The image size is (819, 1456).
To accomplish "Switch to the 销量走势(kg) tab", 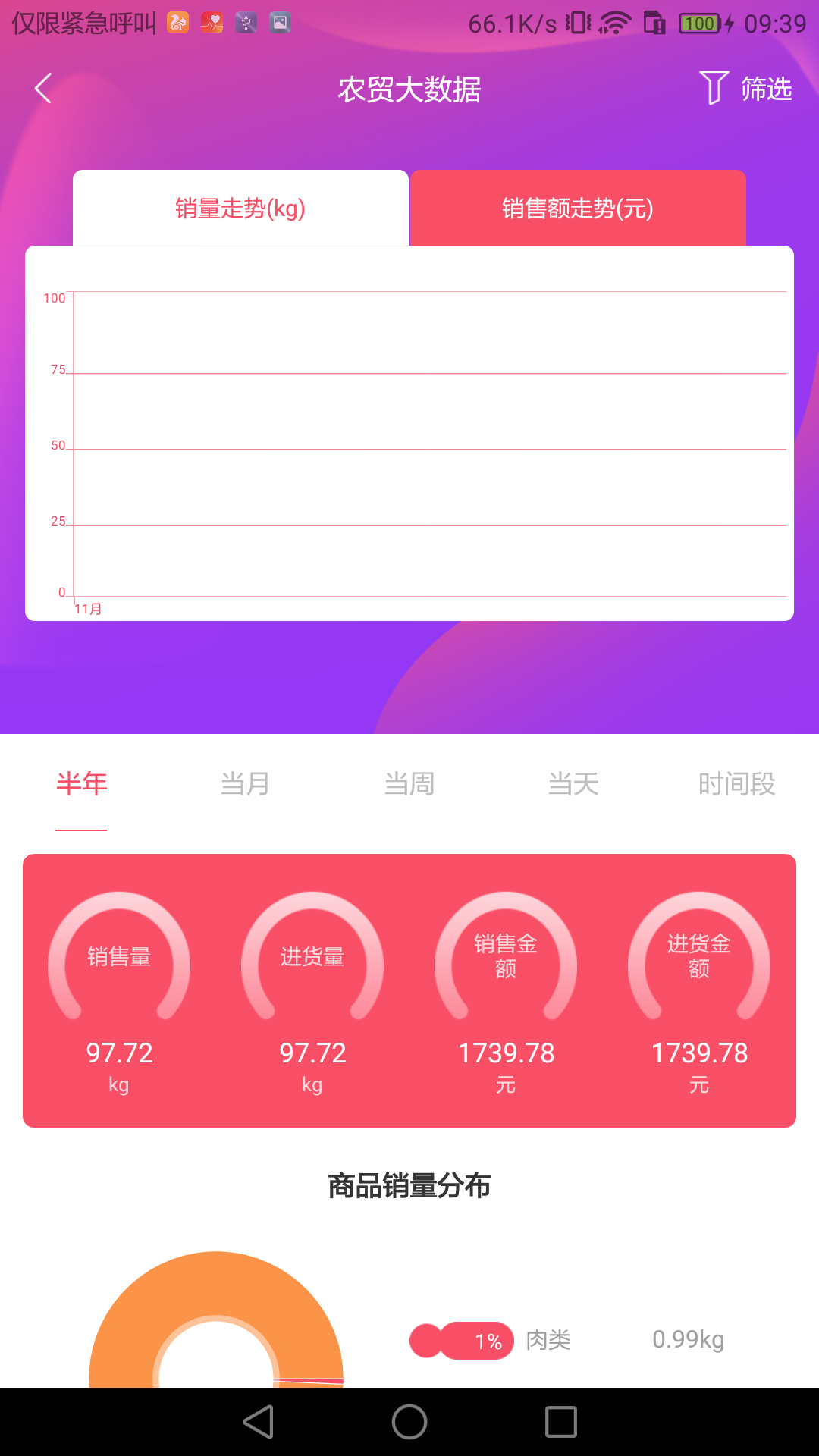I will click(240, 209).
